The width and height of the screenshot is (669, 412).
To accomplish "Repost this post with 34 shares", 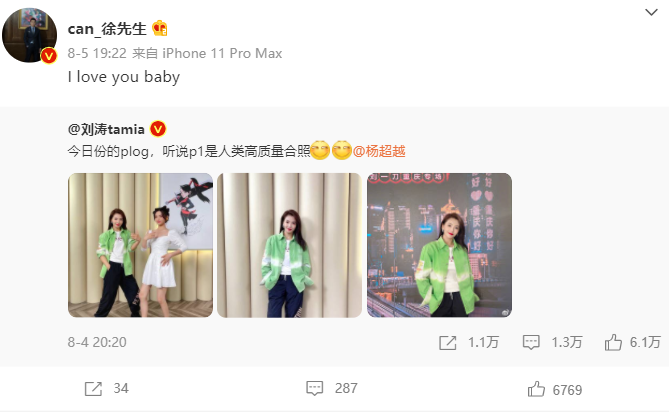I will (x=107, y=388).
